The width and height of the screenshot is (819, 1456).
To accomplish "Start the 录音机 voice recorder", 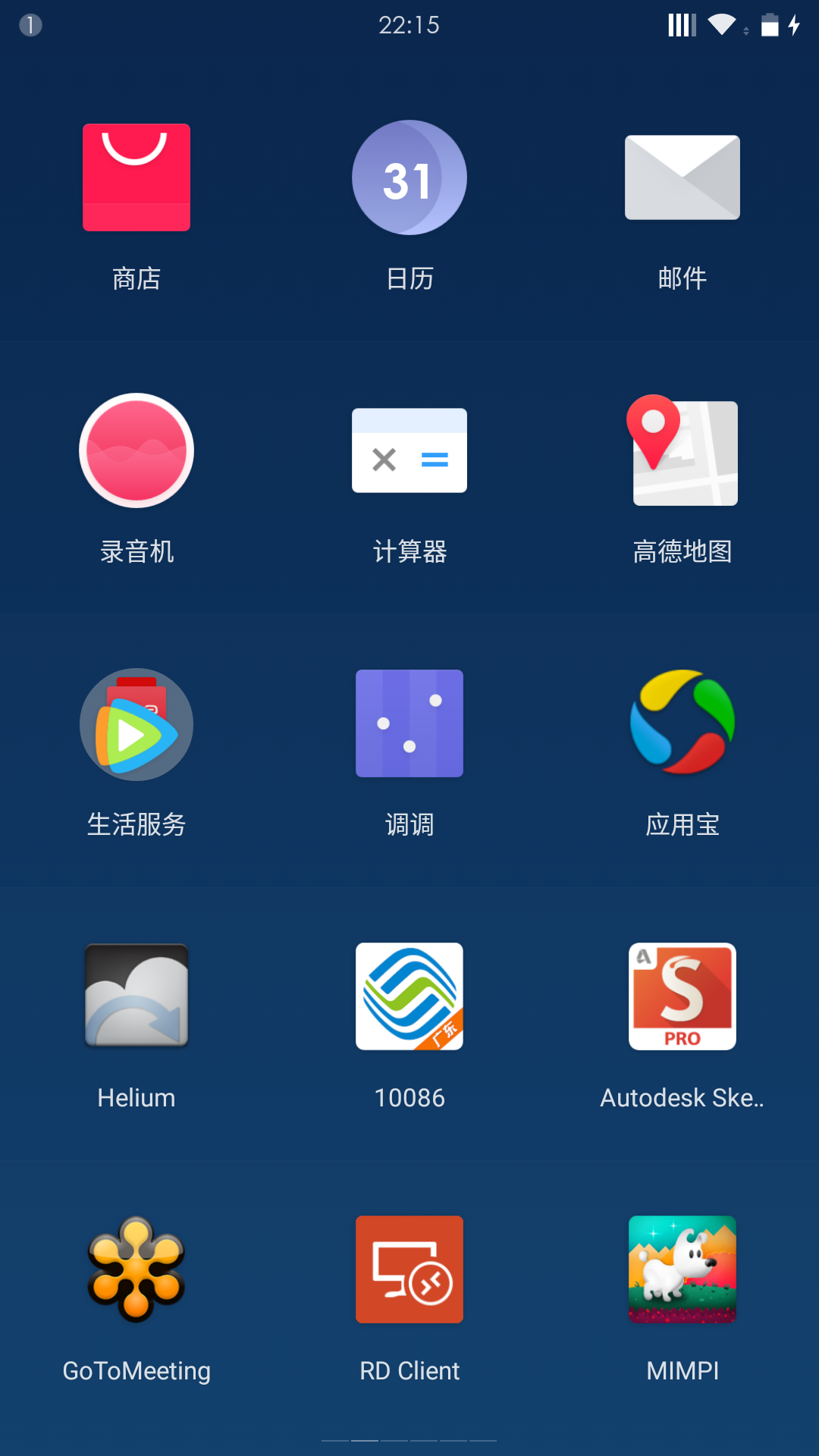I will 136,450.
